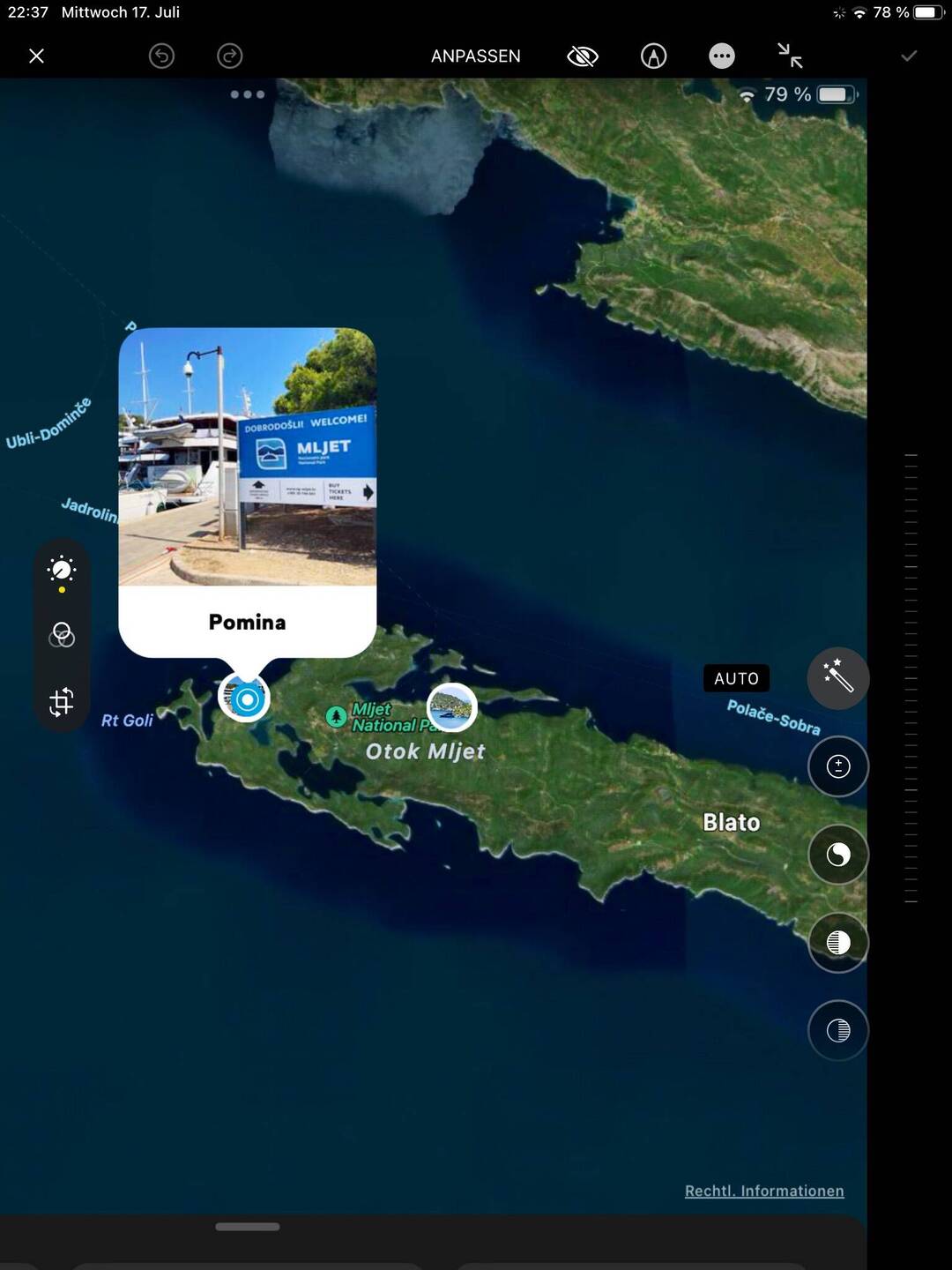Switch to the Filters tool
This screenshot has height=1270, width=952.
tap(62, 635)
